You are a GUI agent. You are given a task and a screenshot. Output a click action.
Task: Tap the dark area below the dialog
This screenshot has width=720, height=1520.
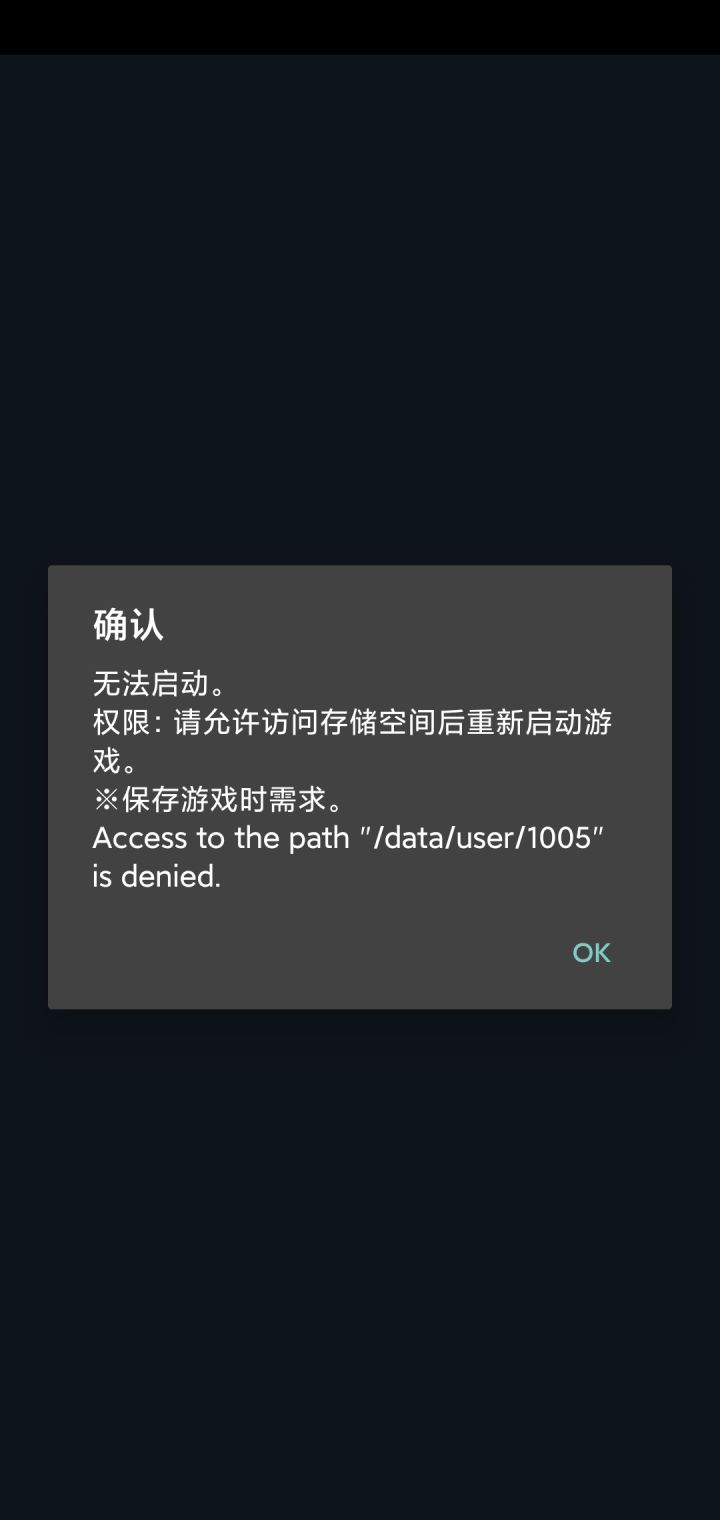coord(360,1250)
